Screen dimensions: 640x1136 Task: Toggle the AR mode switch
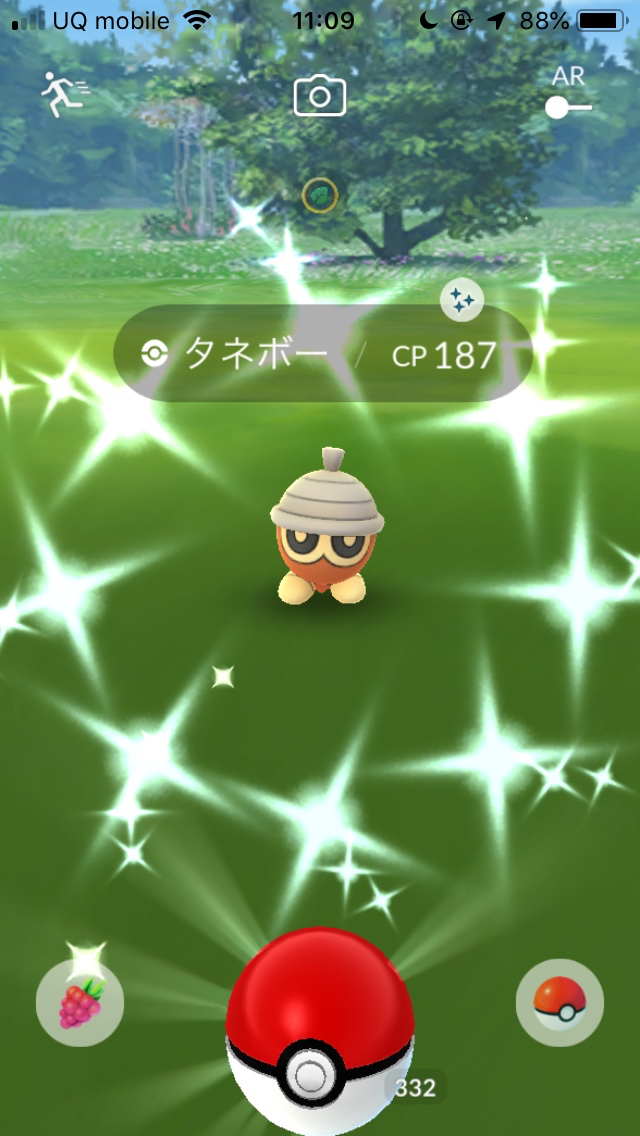[x=568, y=106]
